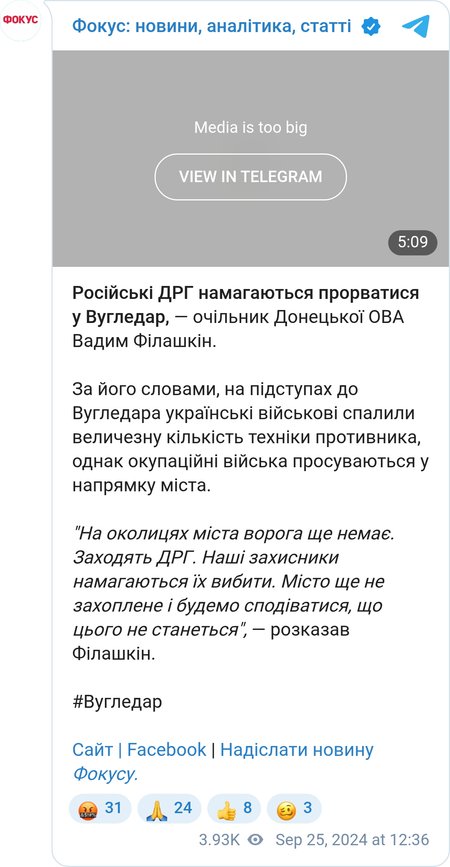Tap the thumbs up reaction with 8
The height and width of the screenshot is (867, 450).
[x=234, y=808]
